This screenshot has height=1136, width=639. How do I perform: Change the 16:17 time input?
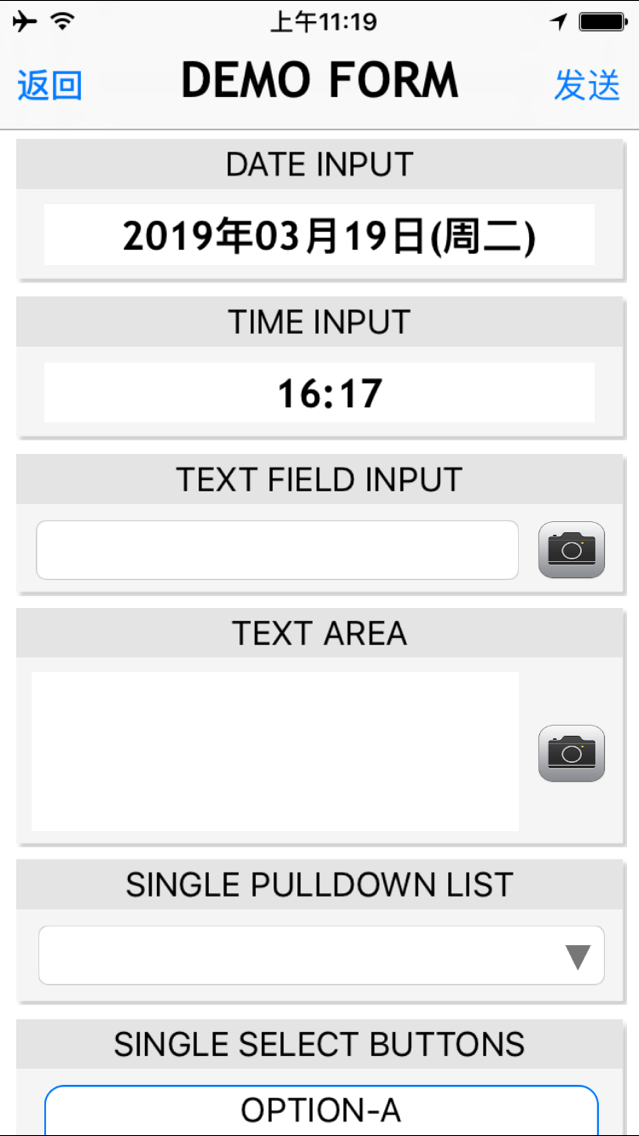tap(320, 393)
